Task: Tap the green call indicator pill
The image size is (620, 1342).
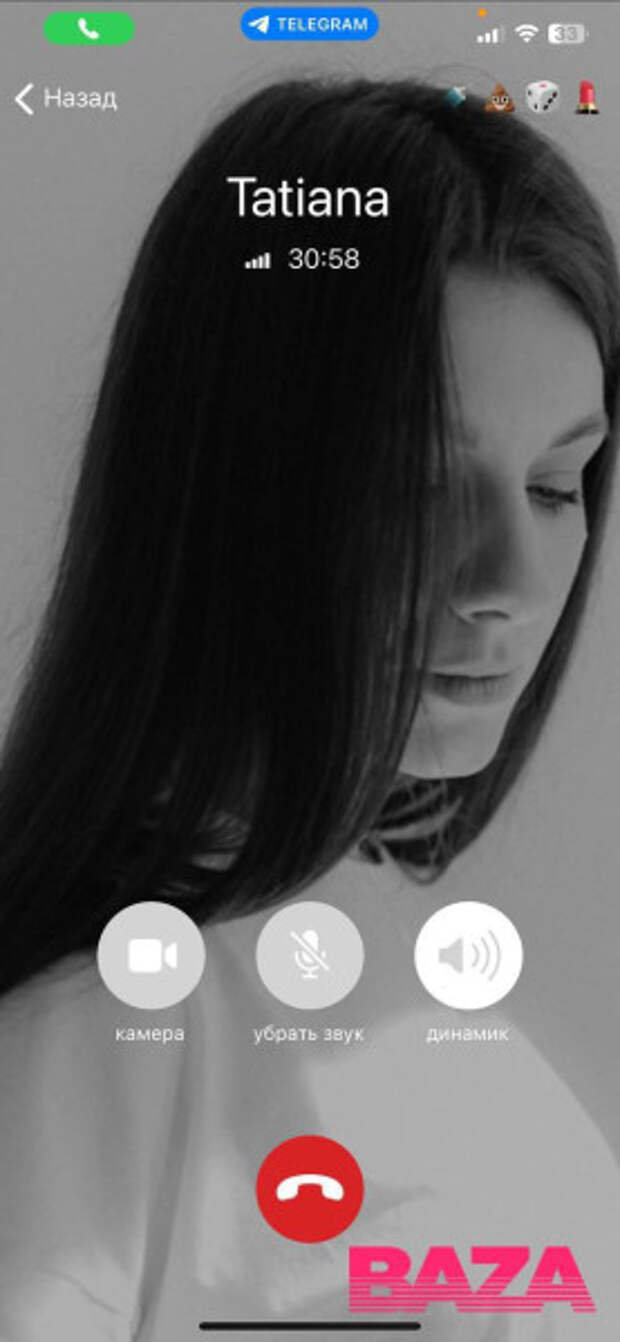Action: coord(88,29)
